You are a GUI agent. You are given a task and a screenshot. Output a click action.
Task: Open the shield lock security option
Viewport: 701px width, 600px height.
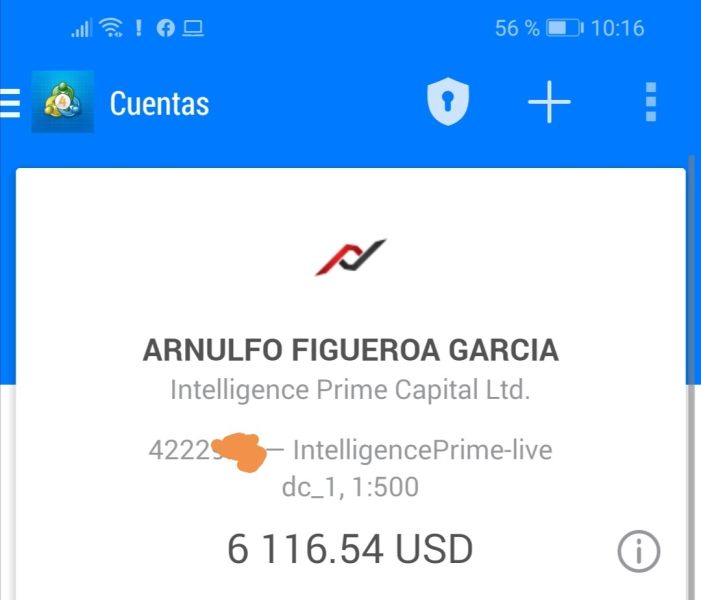(448, 103)
